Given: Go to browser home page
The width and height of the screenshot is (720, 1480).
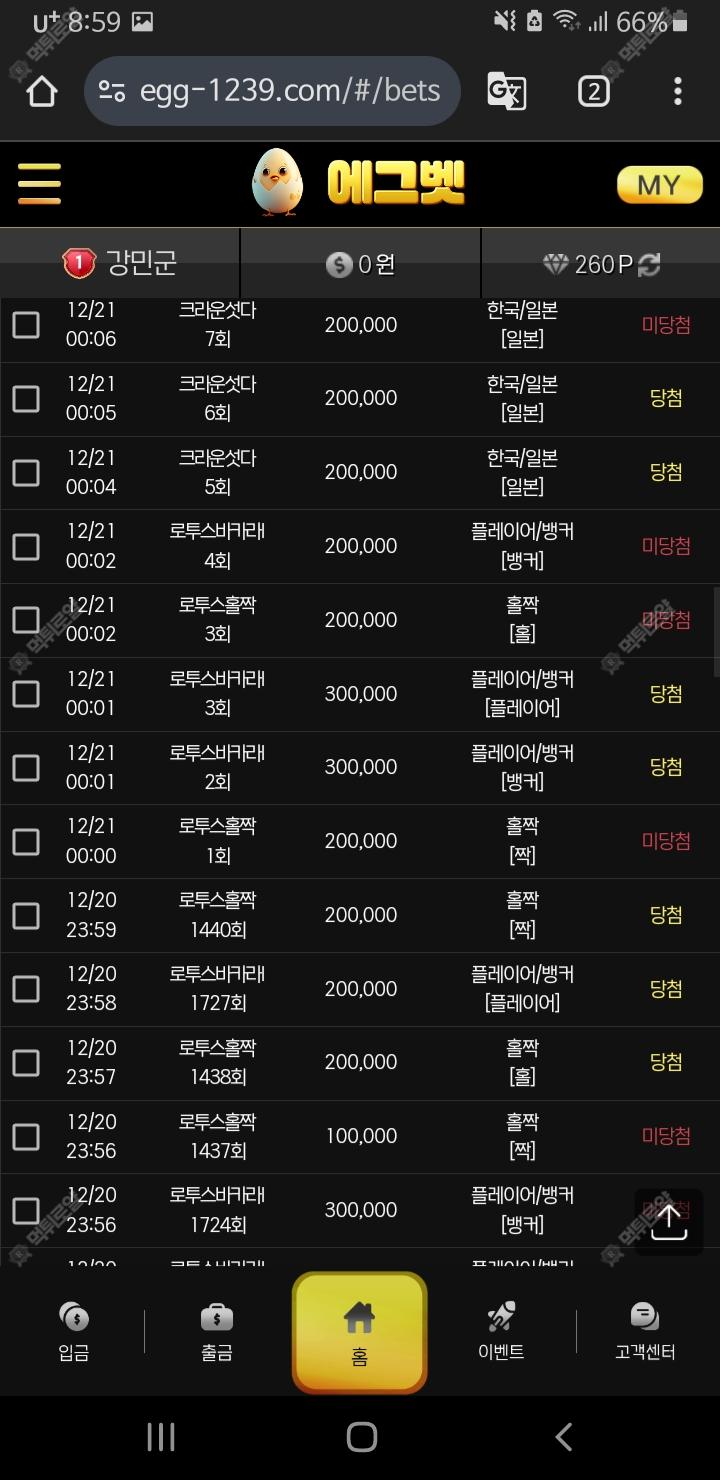Looking at the screenshot, I should click(x=42, y=91).
